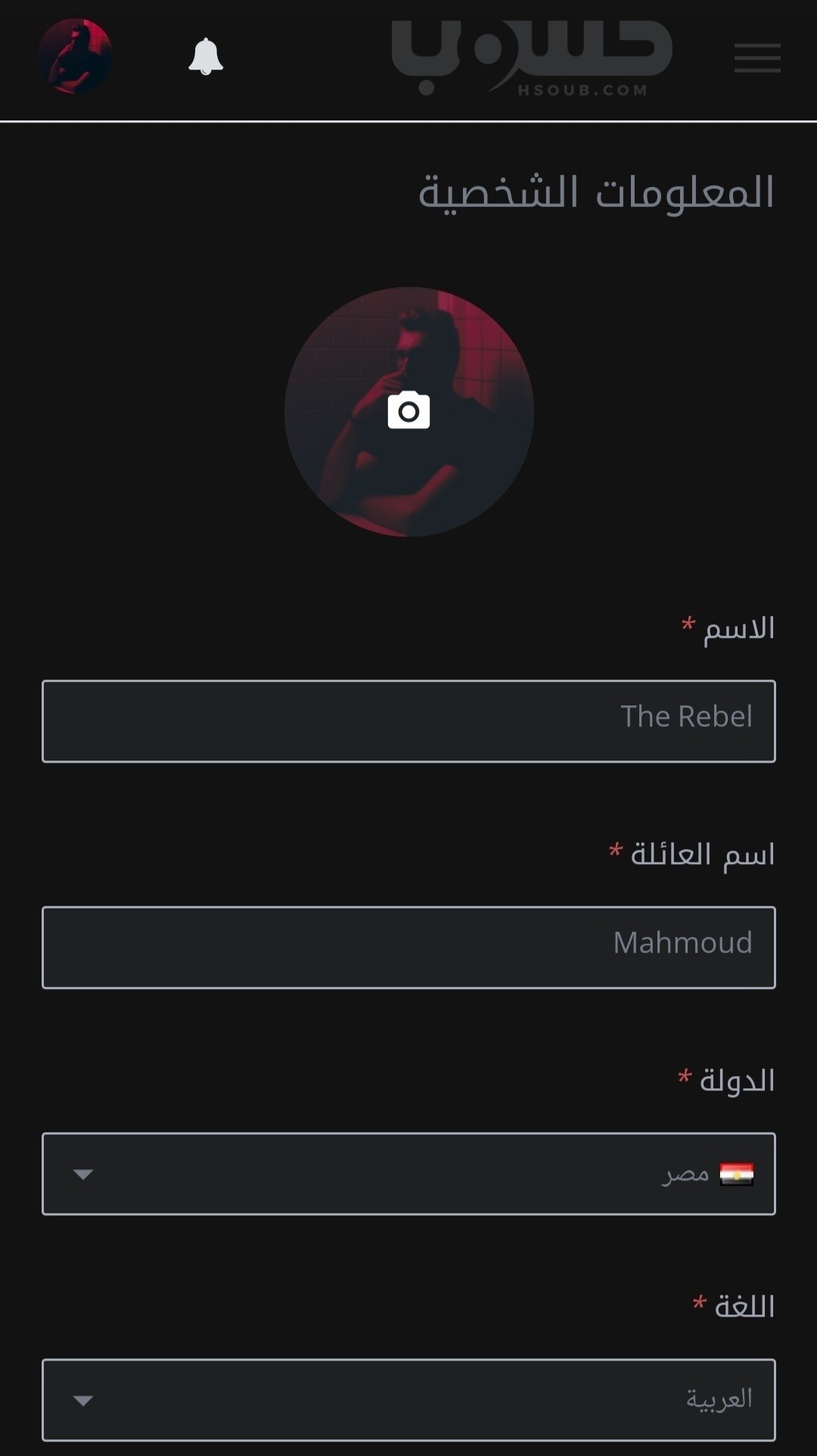This screenshot has height=1456, width=817.
Task: Edit the family name field 'Mahmoud'
Action: click(x=408, y=947)
